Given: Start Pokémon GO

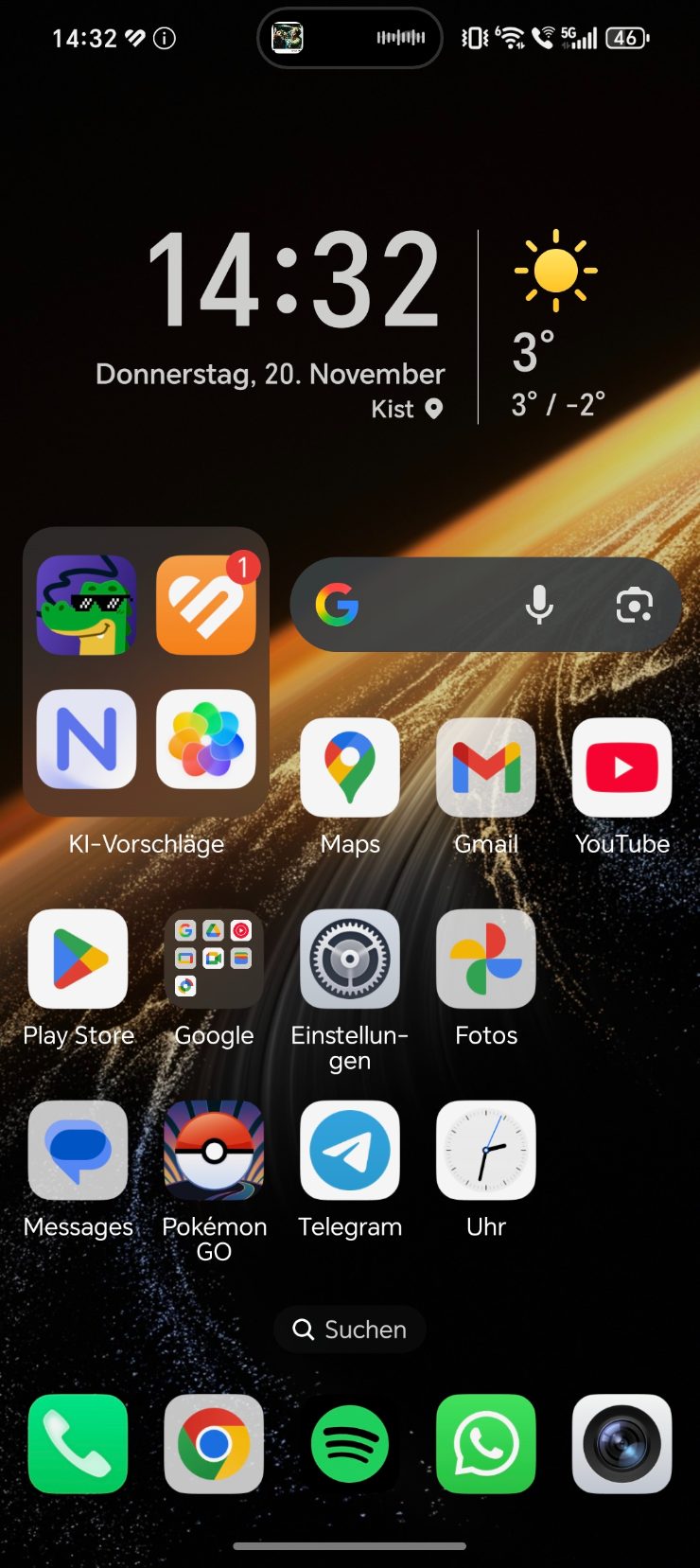Looking at the screenshot, I should pos(214,1150).
